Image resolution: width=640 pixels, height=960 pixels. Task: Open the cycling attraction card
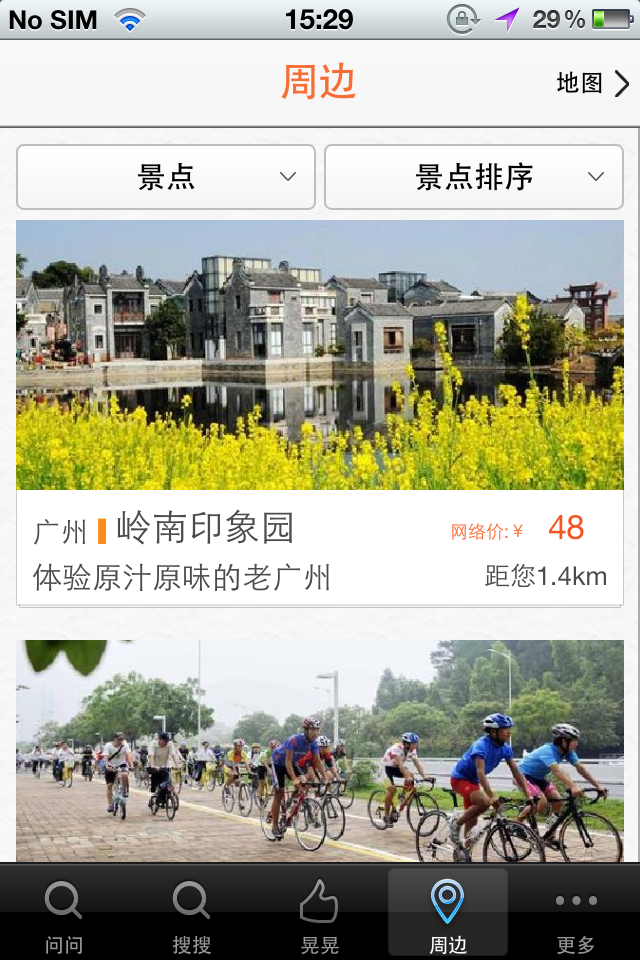[x=320, y=750]
